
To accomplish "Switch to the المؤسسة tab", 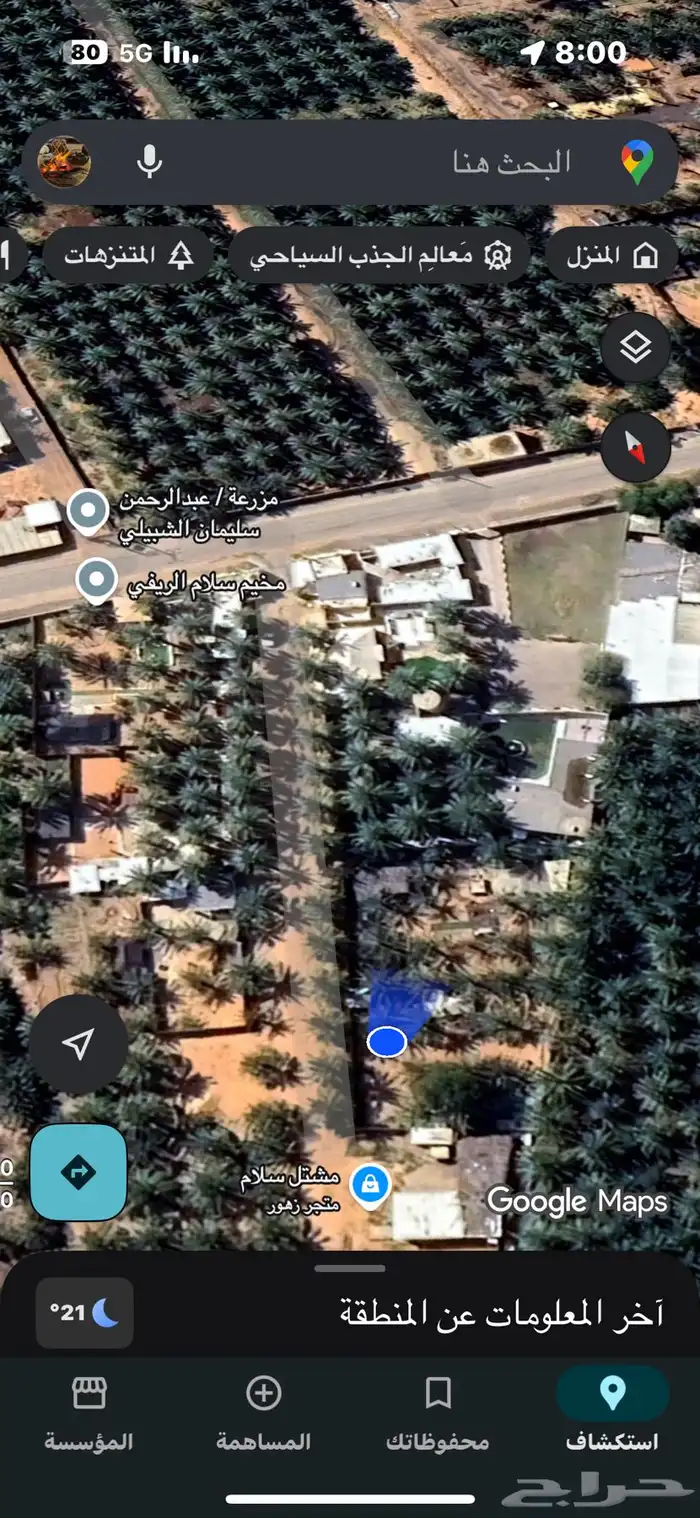I will (89, 1412).
